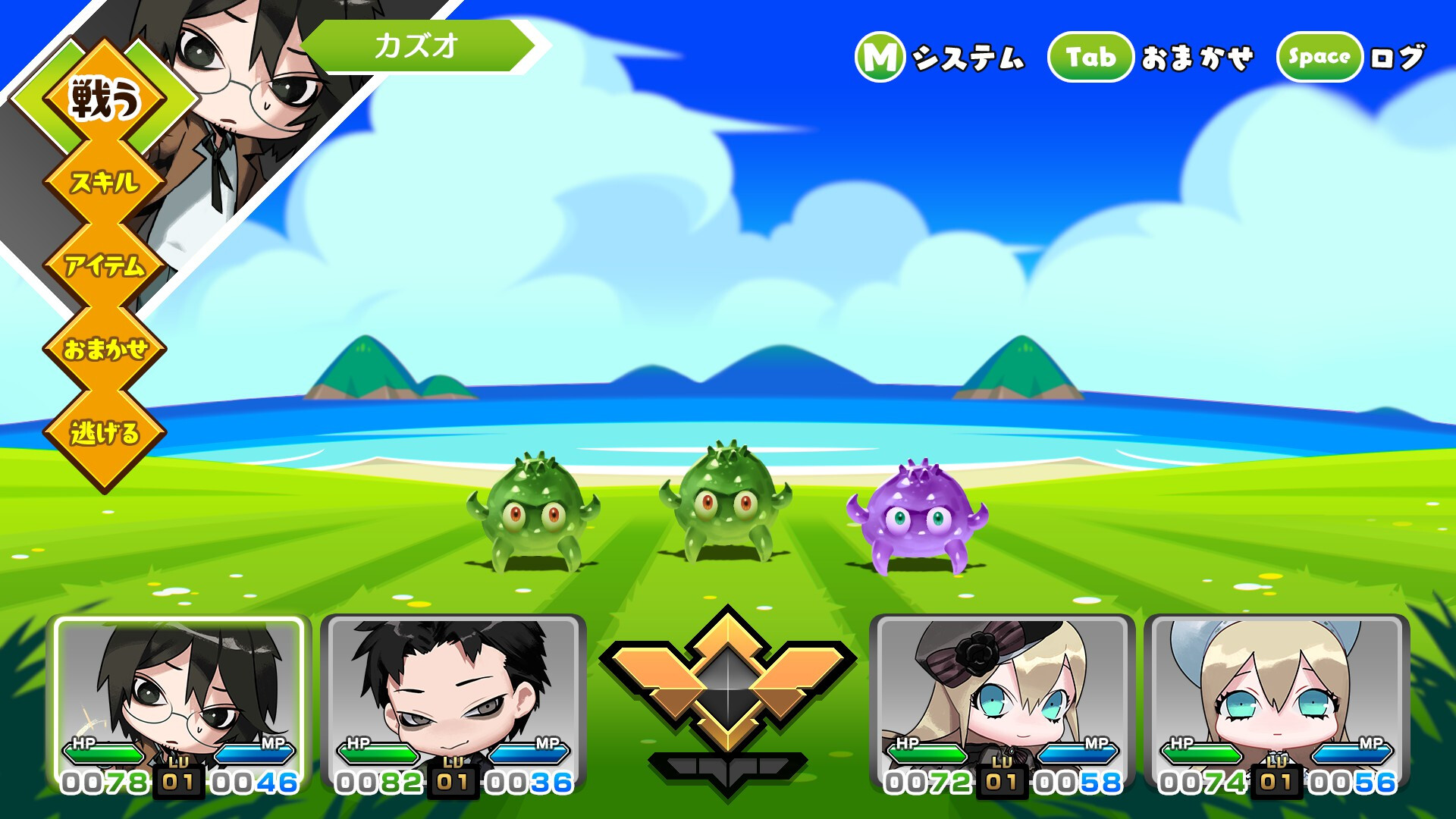
Task: Select 逃げる to flee the battle
Action: [x=105, y=433]
